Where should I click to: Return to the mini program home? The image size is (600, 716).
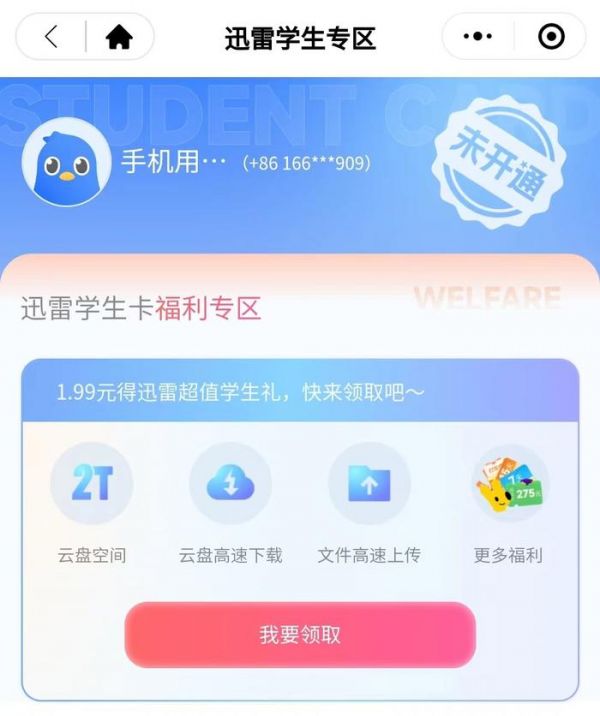[x=119, y=38]
